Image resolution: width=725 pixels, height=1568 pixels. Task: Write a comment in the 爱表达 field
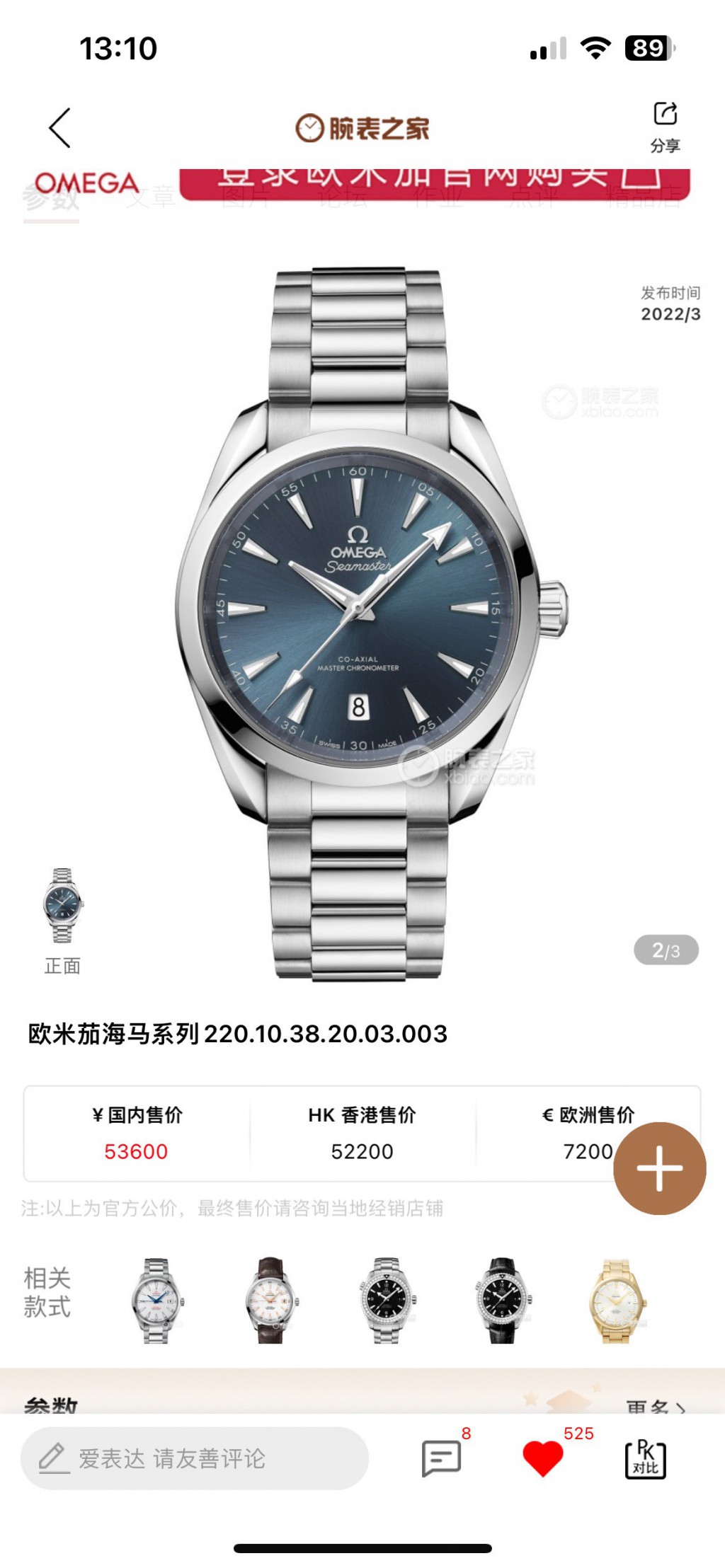pyautogui.click(x=195, y=1458)
